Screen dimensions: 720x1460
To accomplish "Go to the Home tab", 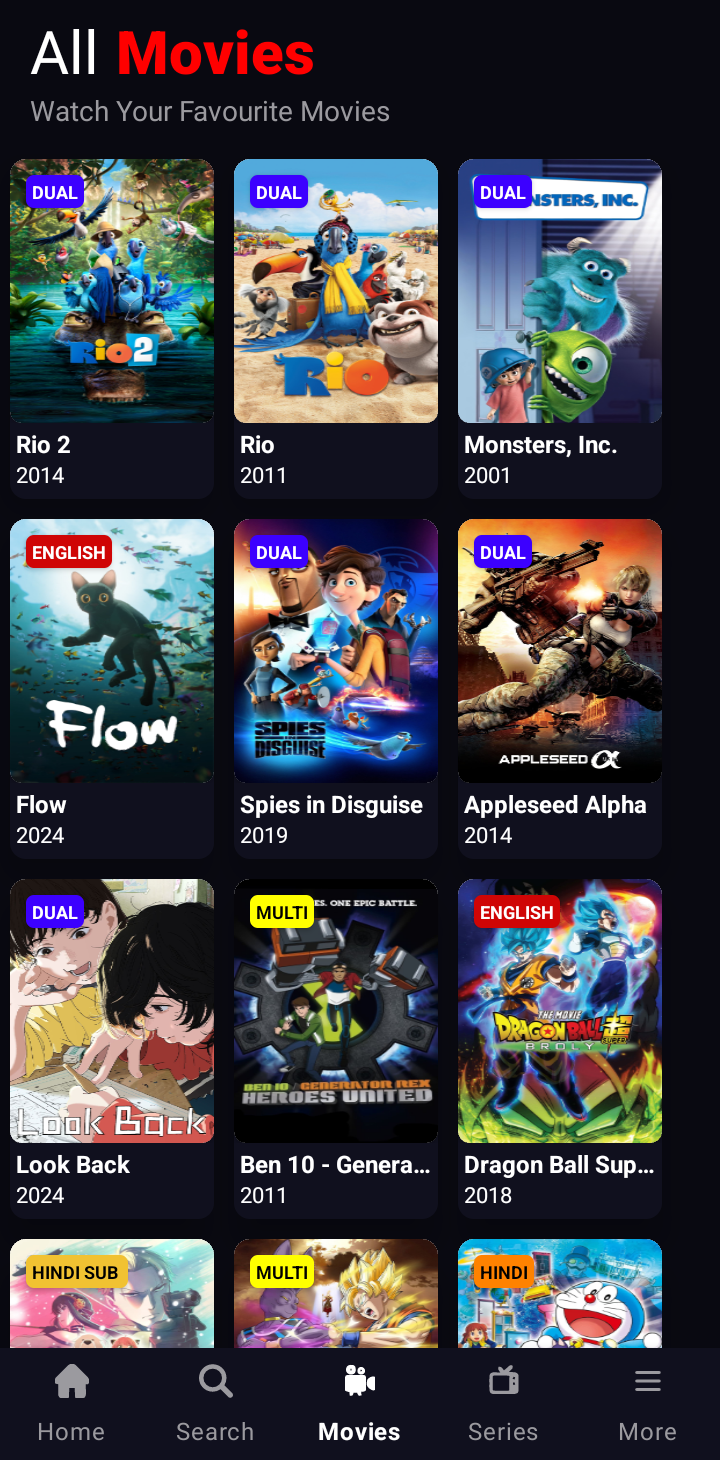I will pos(71,1404).
